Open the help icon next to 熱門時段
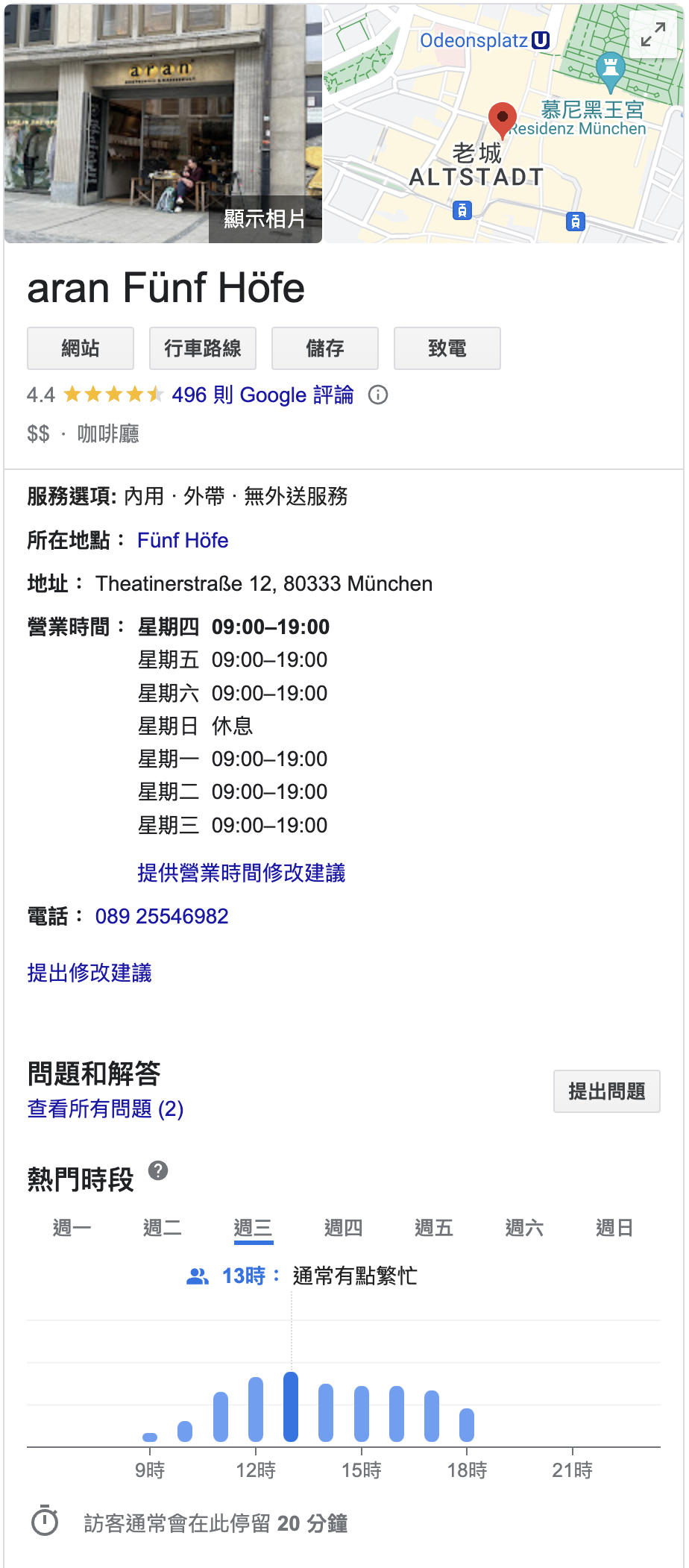 [x=158, y=1170]
